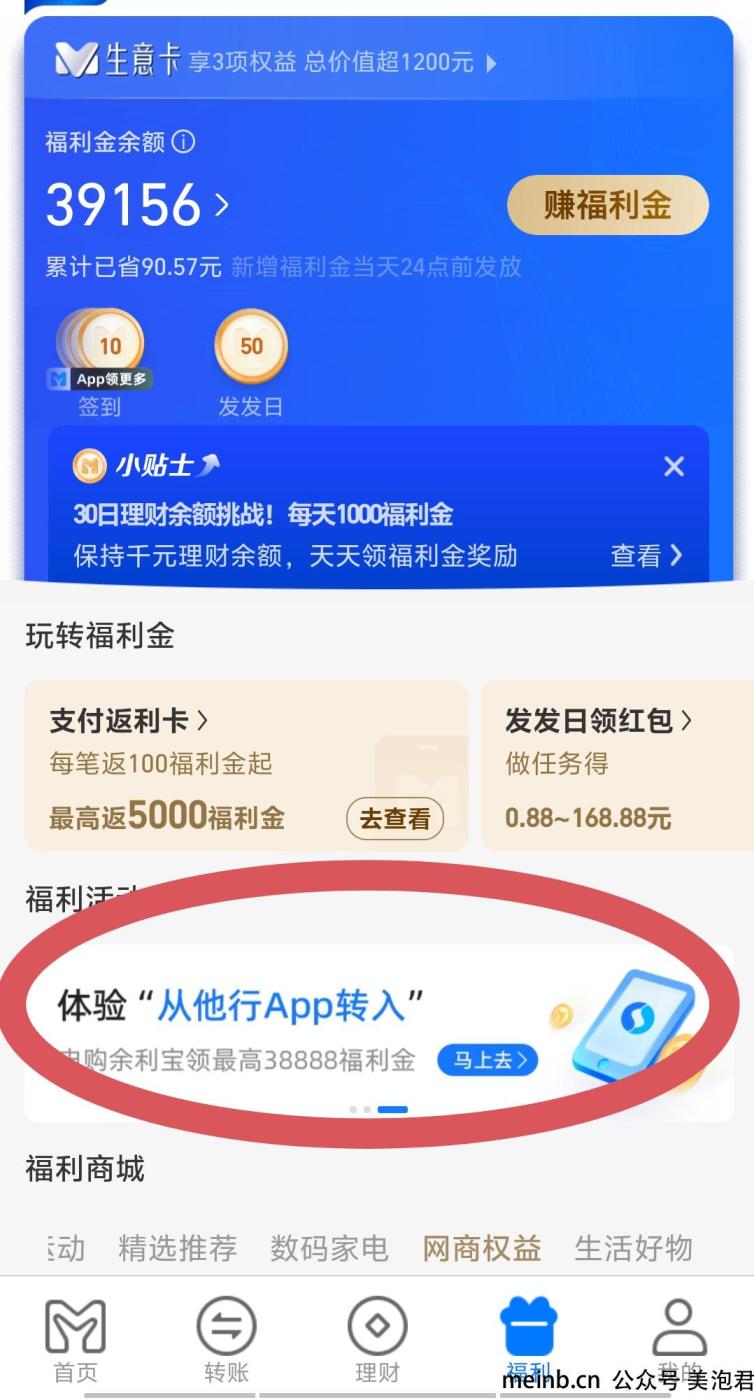Show info about 福利金余额
Viewport: 754px width, 1400px height.
183,142
